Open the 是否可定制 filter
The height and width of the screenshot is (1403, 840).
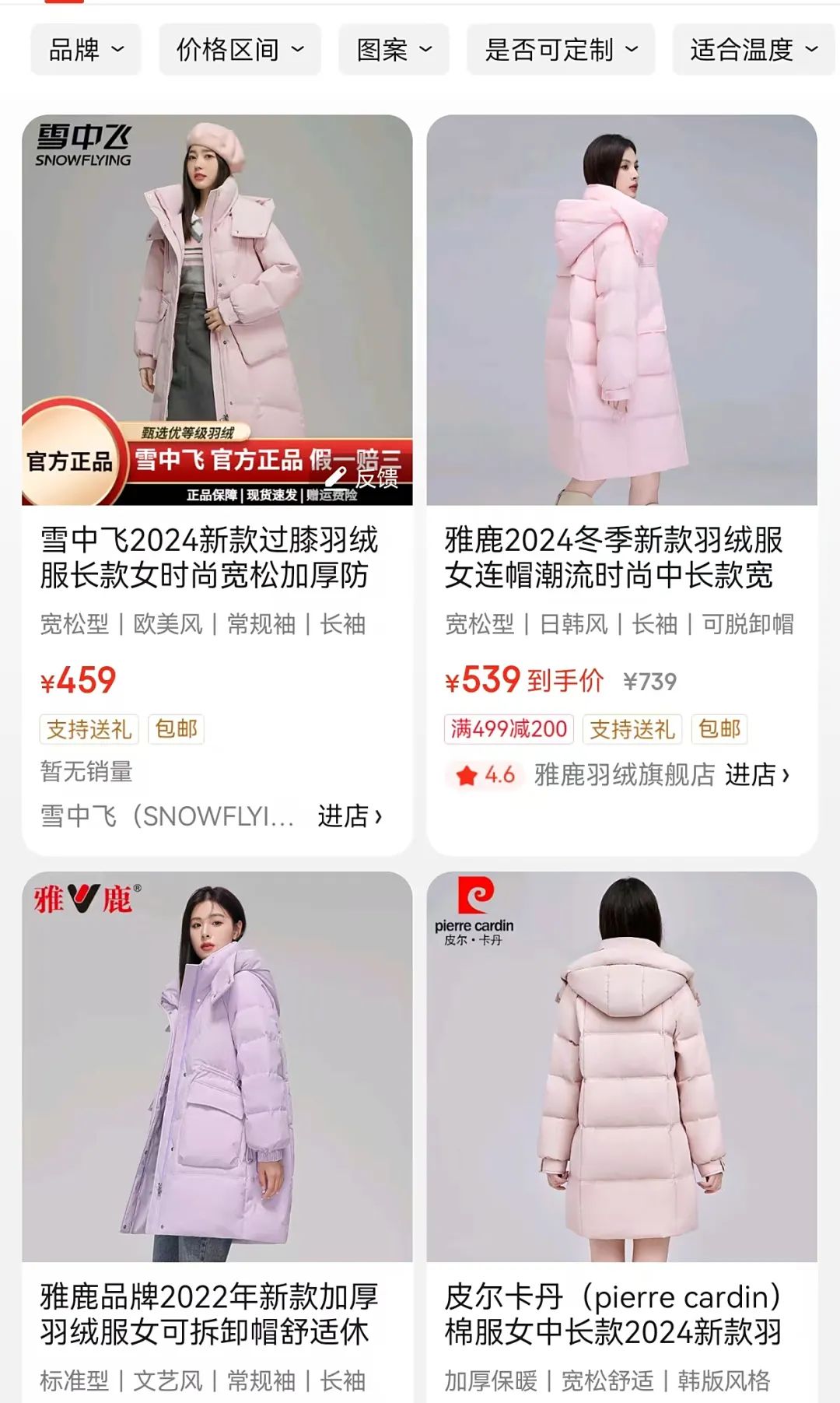561,50
